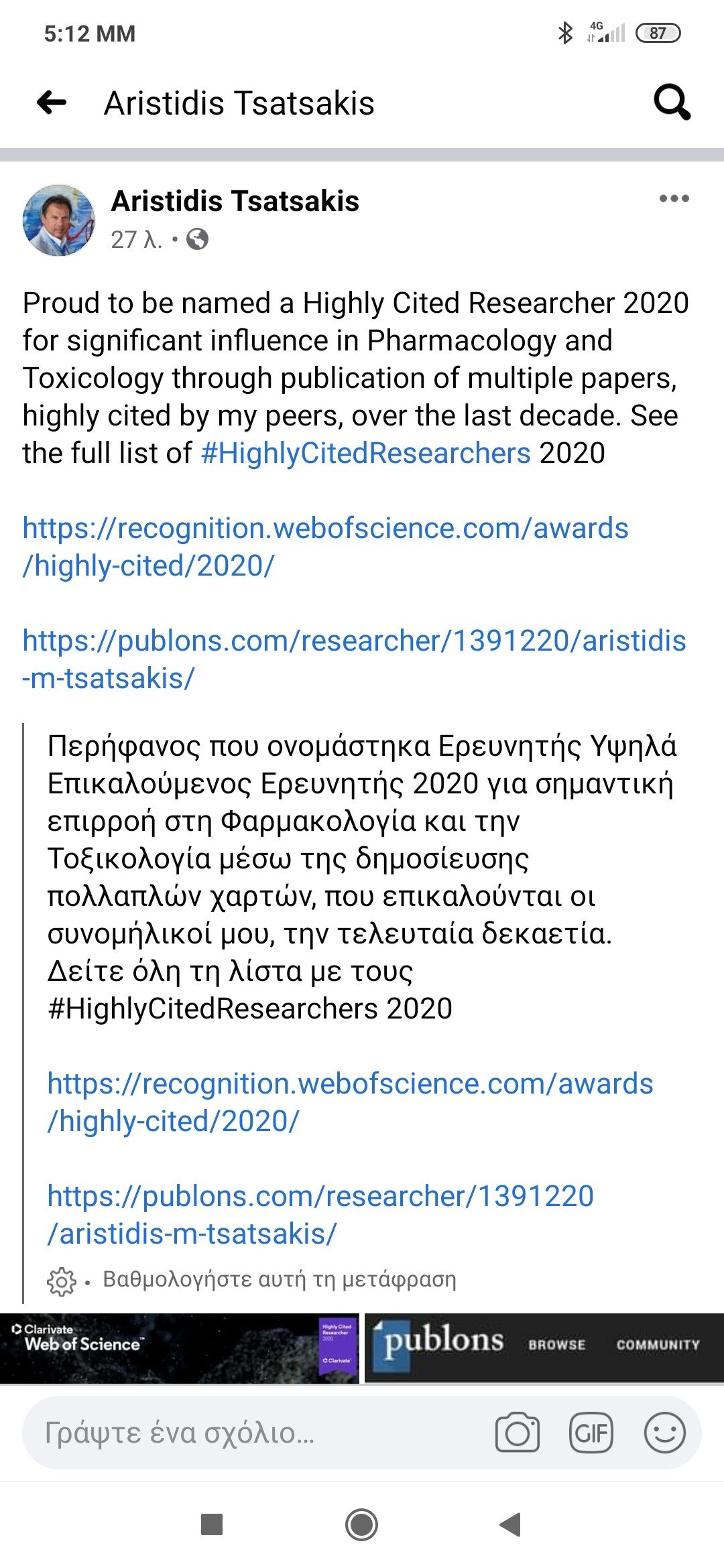This screenshot has height=1568, width=724.
Task: Open translation settings gear icon
Action: pos(62,1281)
